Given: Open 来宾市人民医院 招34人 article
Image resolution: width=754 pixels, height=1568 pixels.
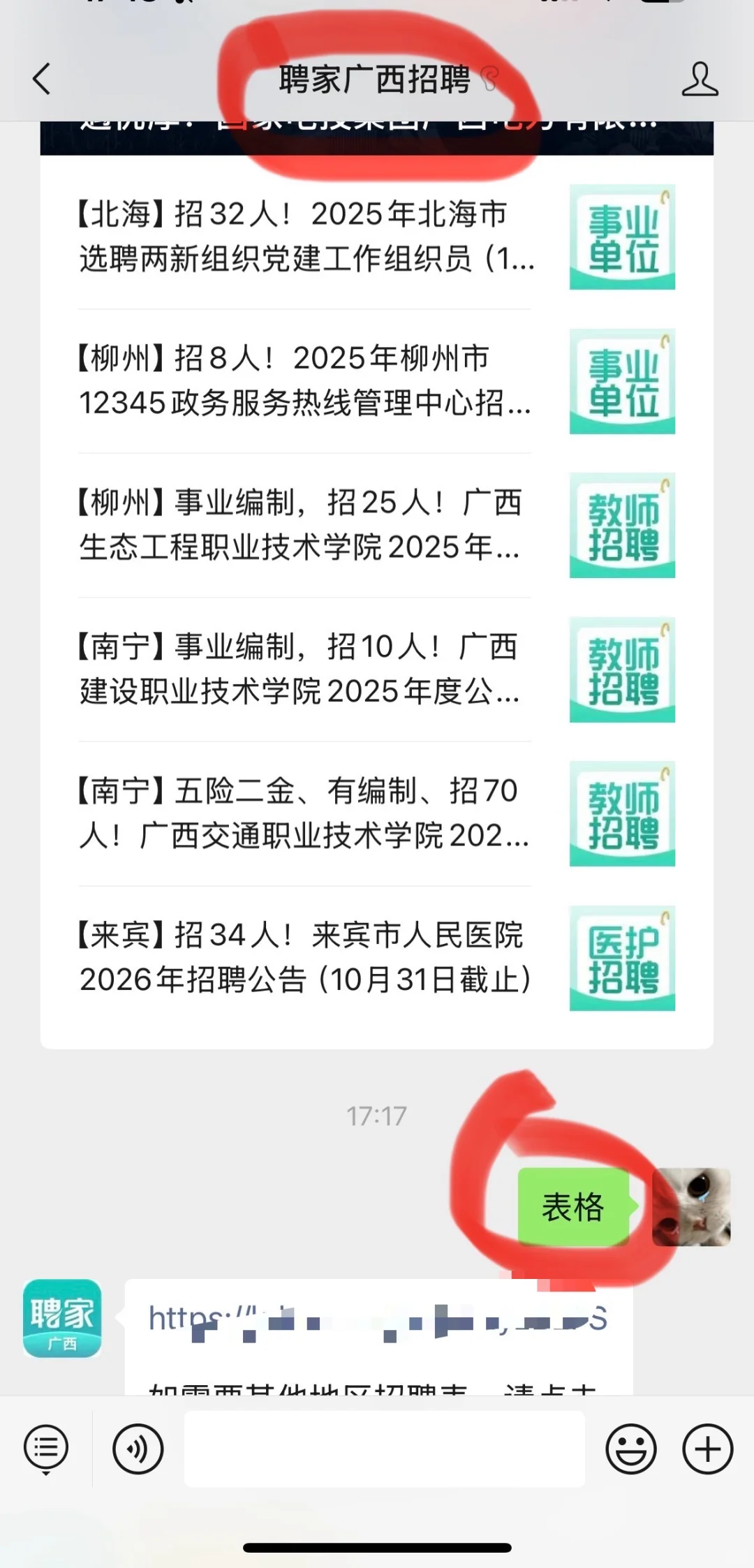Looking at the screenshot, I should [306, 958].
